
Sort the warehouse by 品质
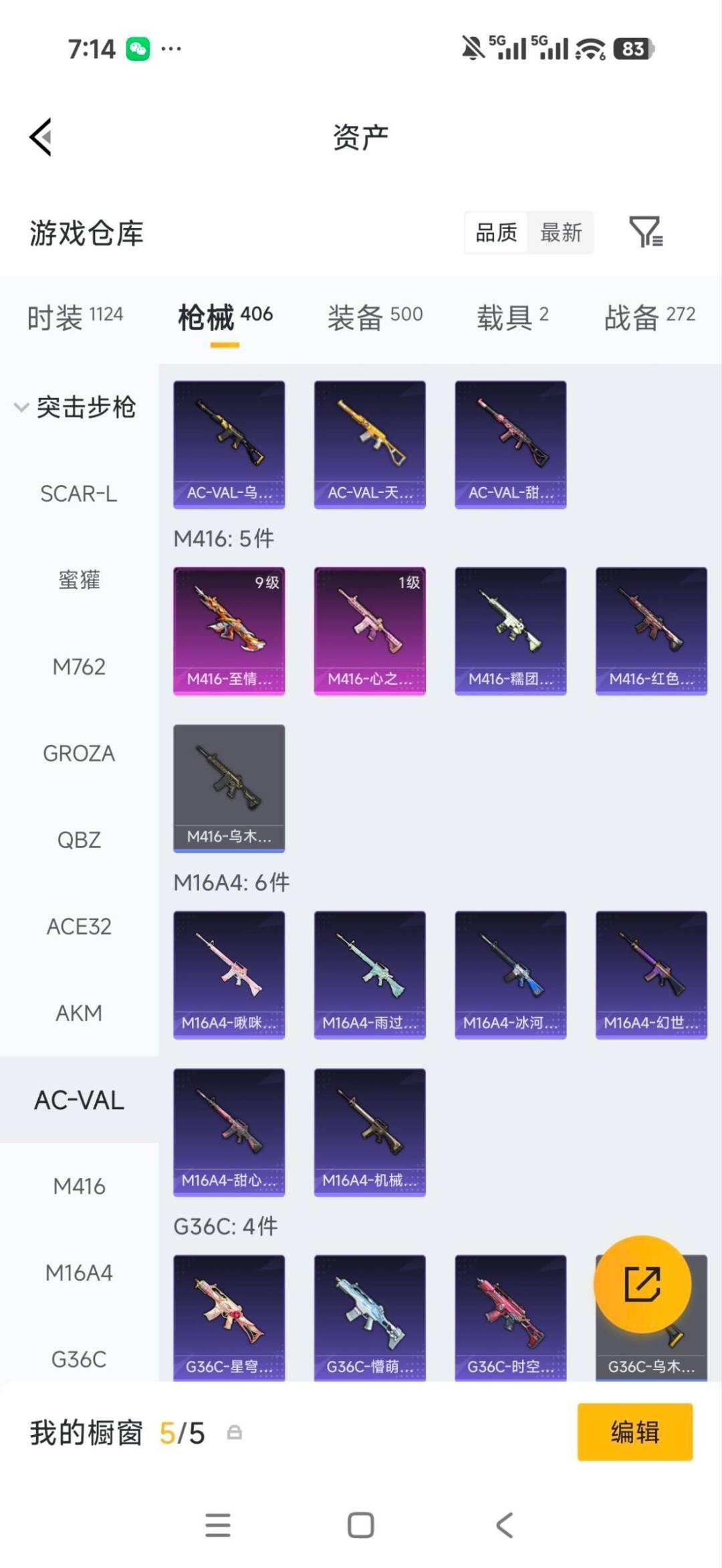[x=496, y=232]
